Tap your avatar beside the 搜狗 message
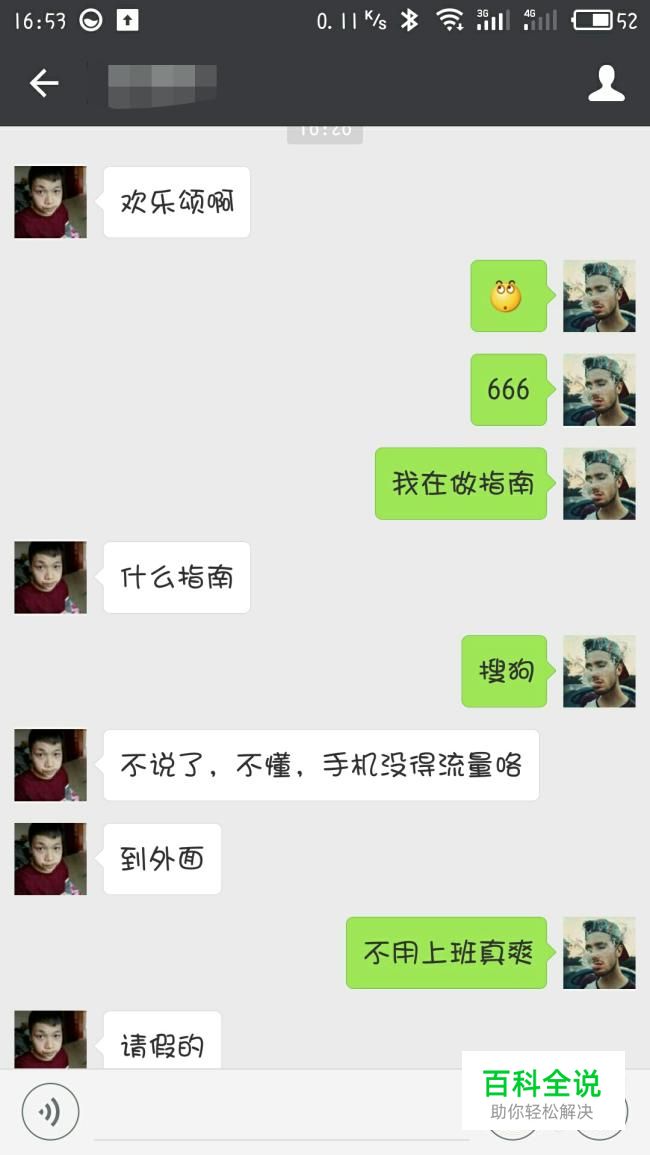This screenshot has height=1155, width=650. pos(599,671)
